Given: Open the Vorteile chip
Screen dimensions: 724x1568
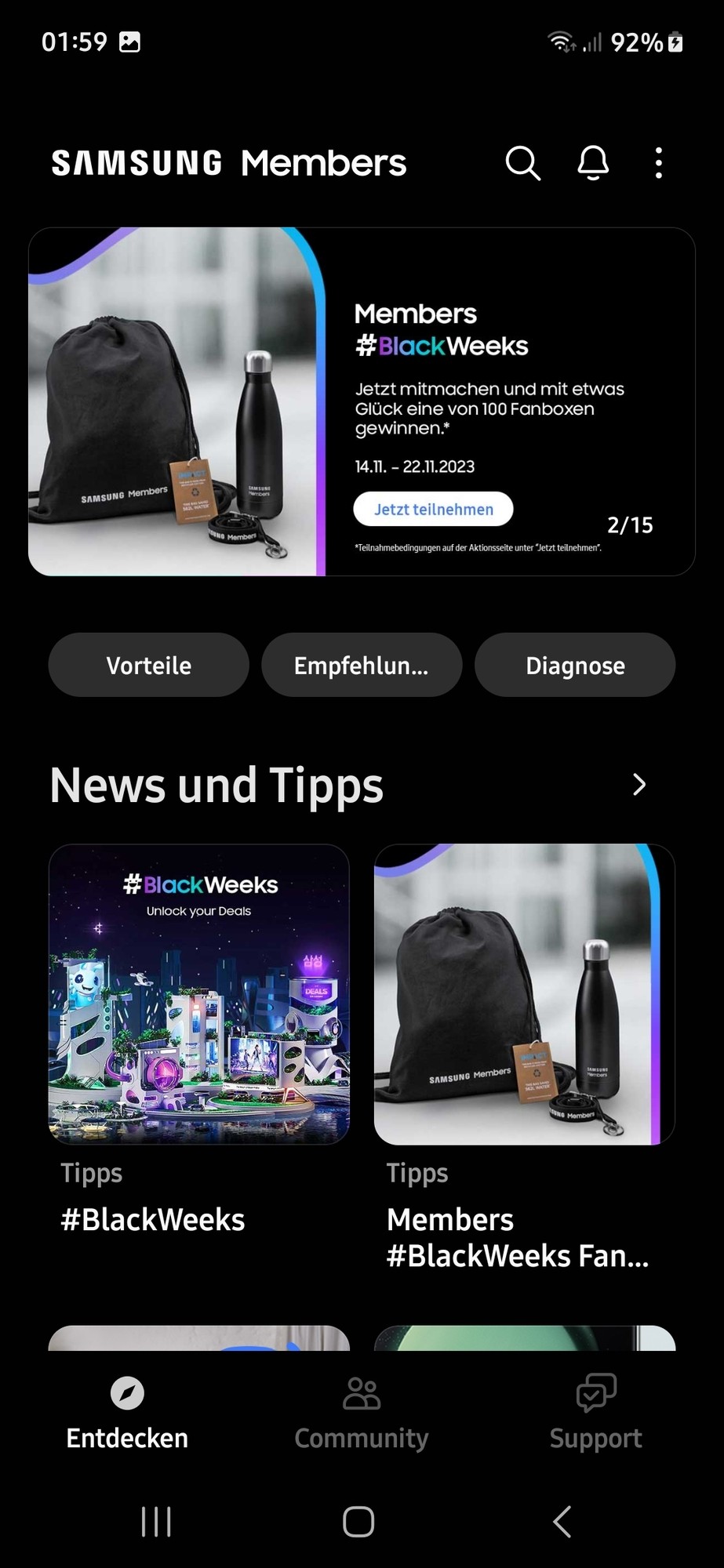Looking at the screenshot, I should click(x=148, y=665).
